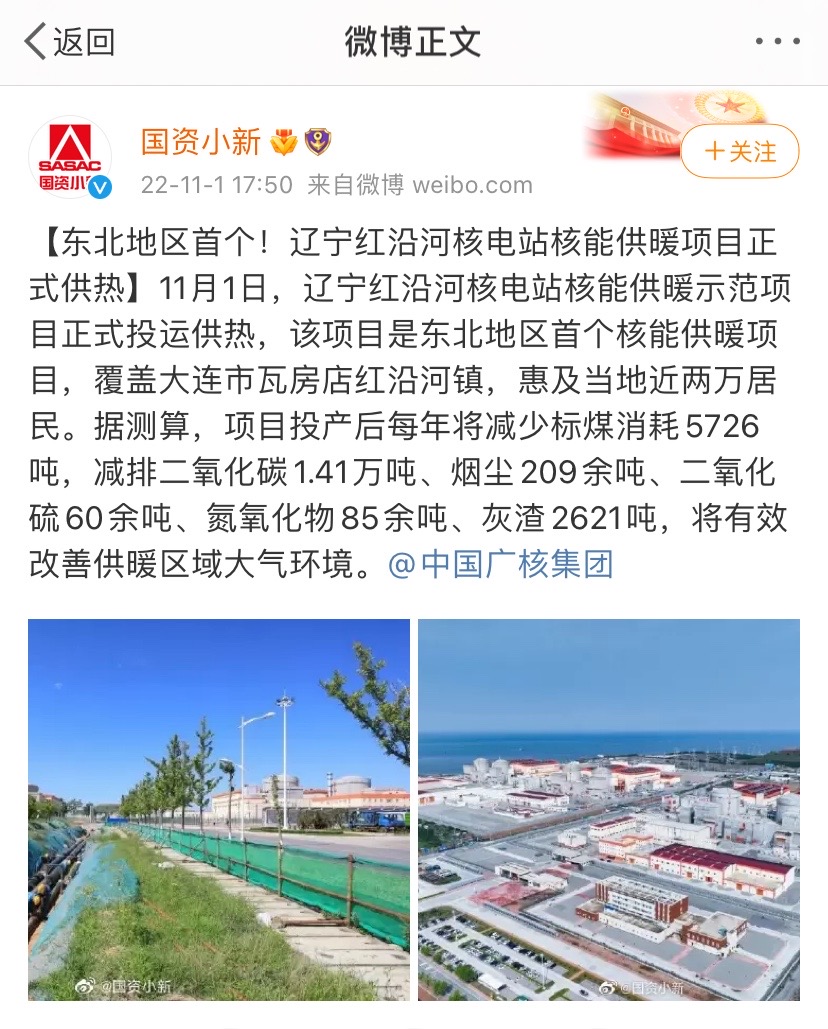Go back via 返回 button
The height and width of the screenshot is (1029, 828).
[68, 42]
